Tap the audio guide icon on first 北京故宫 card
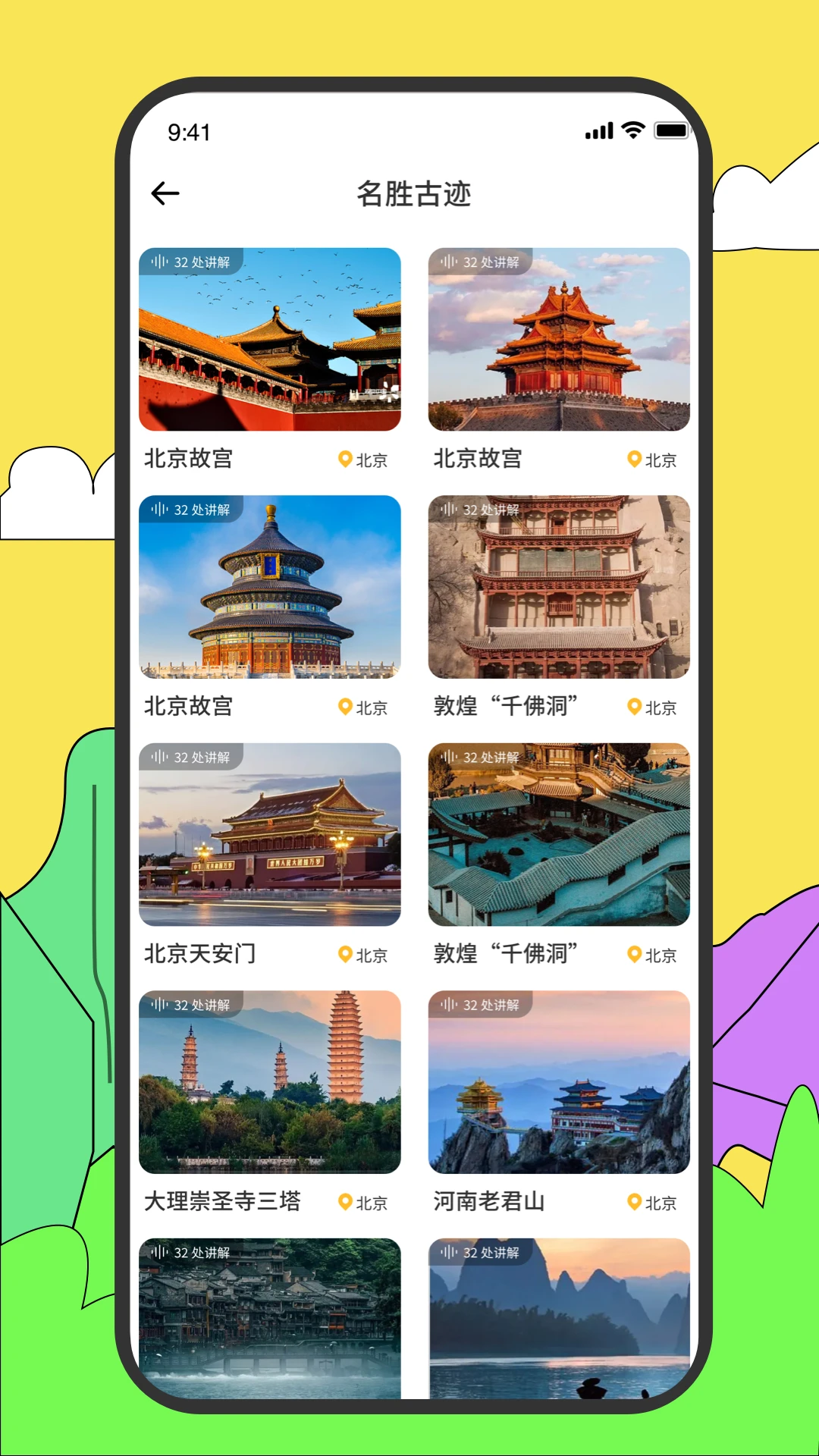The width and height of the screenshot is (819, 1456). [159, 262]
